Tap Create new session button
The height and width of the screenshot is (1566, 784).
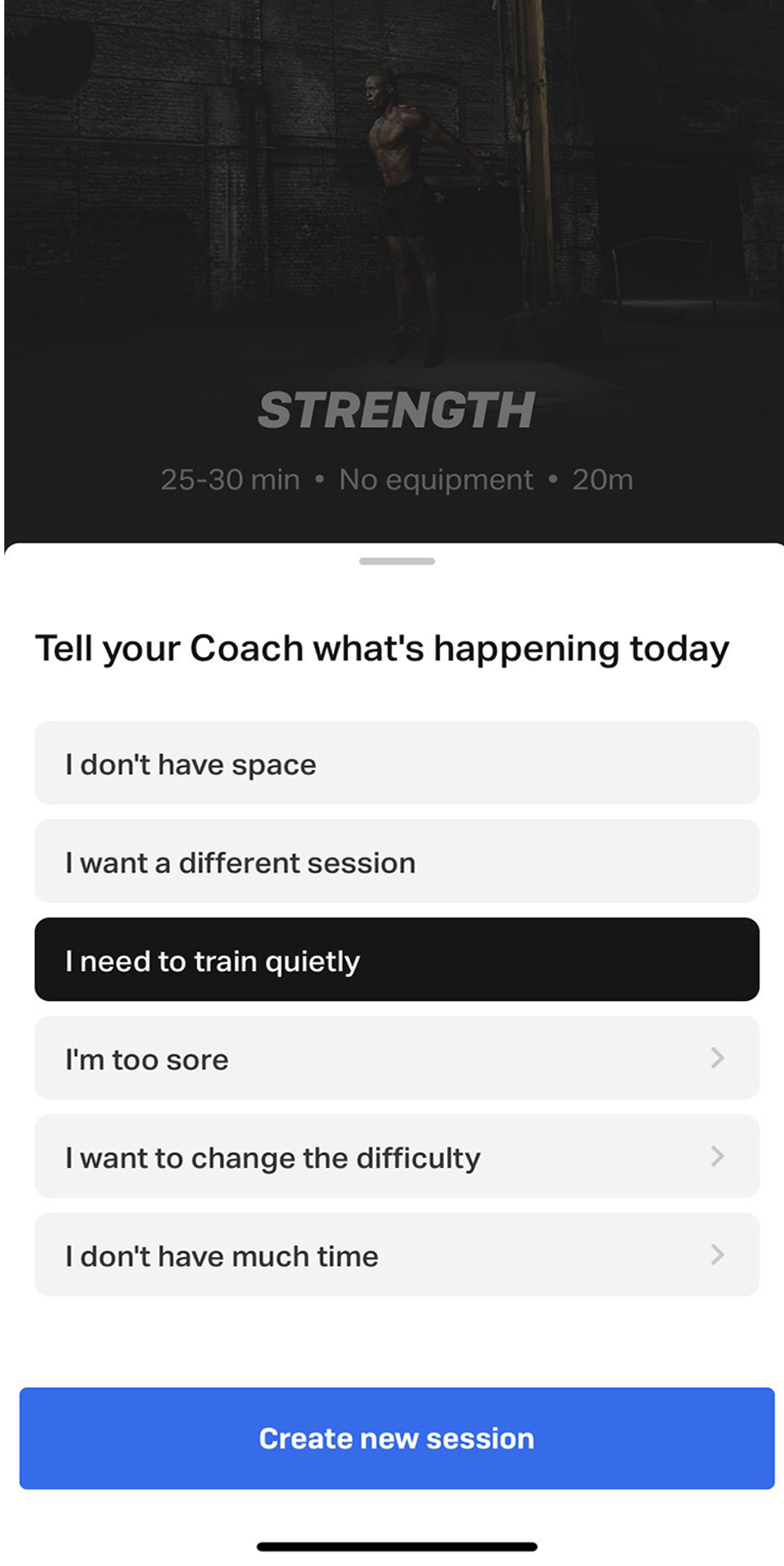pos(396,1438)
